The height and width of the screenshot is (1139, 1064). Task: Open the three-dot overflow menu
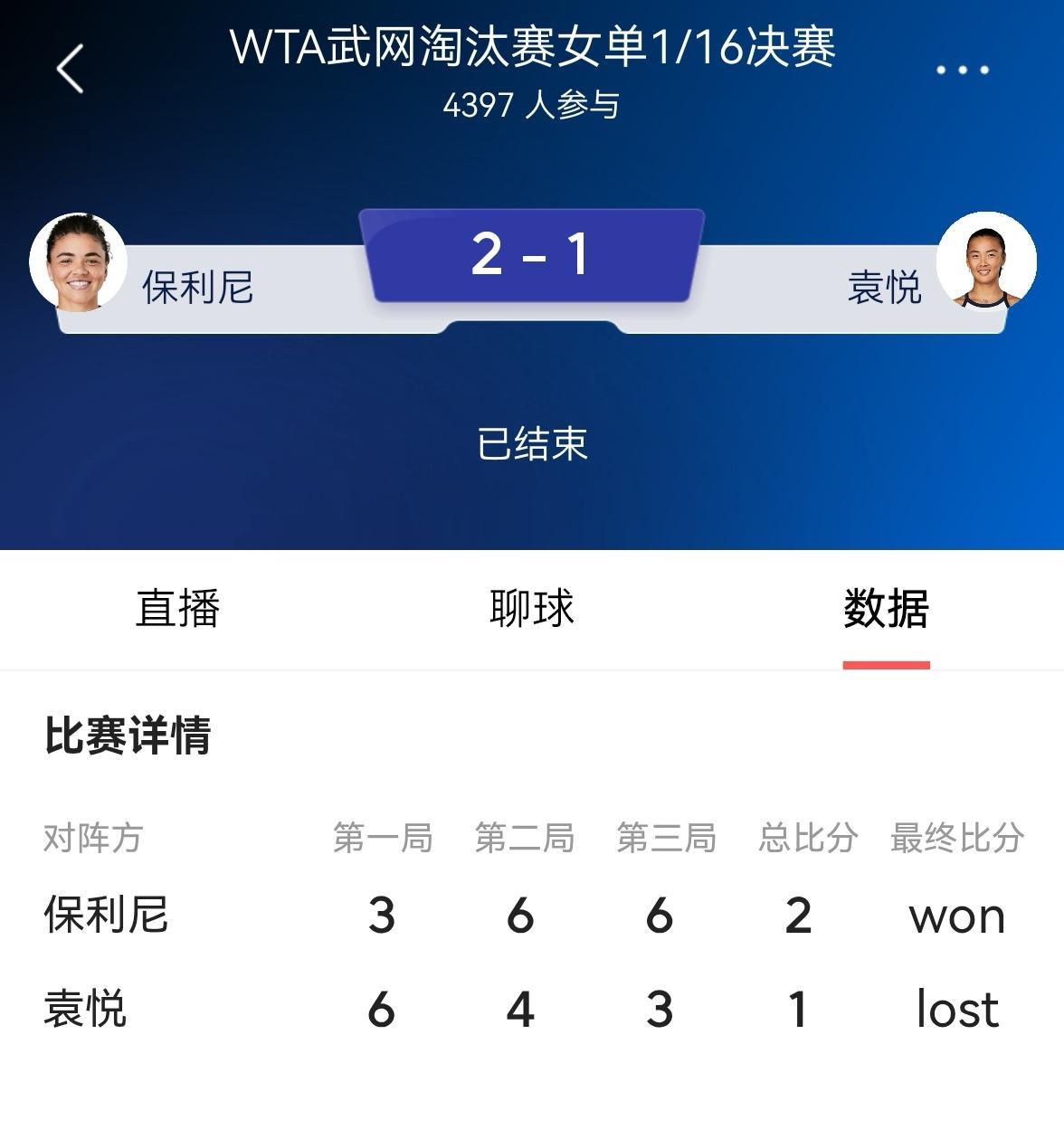coord(962,70)
